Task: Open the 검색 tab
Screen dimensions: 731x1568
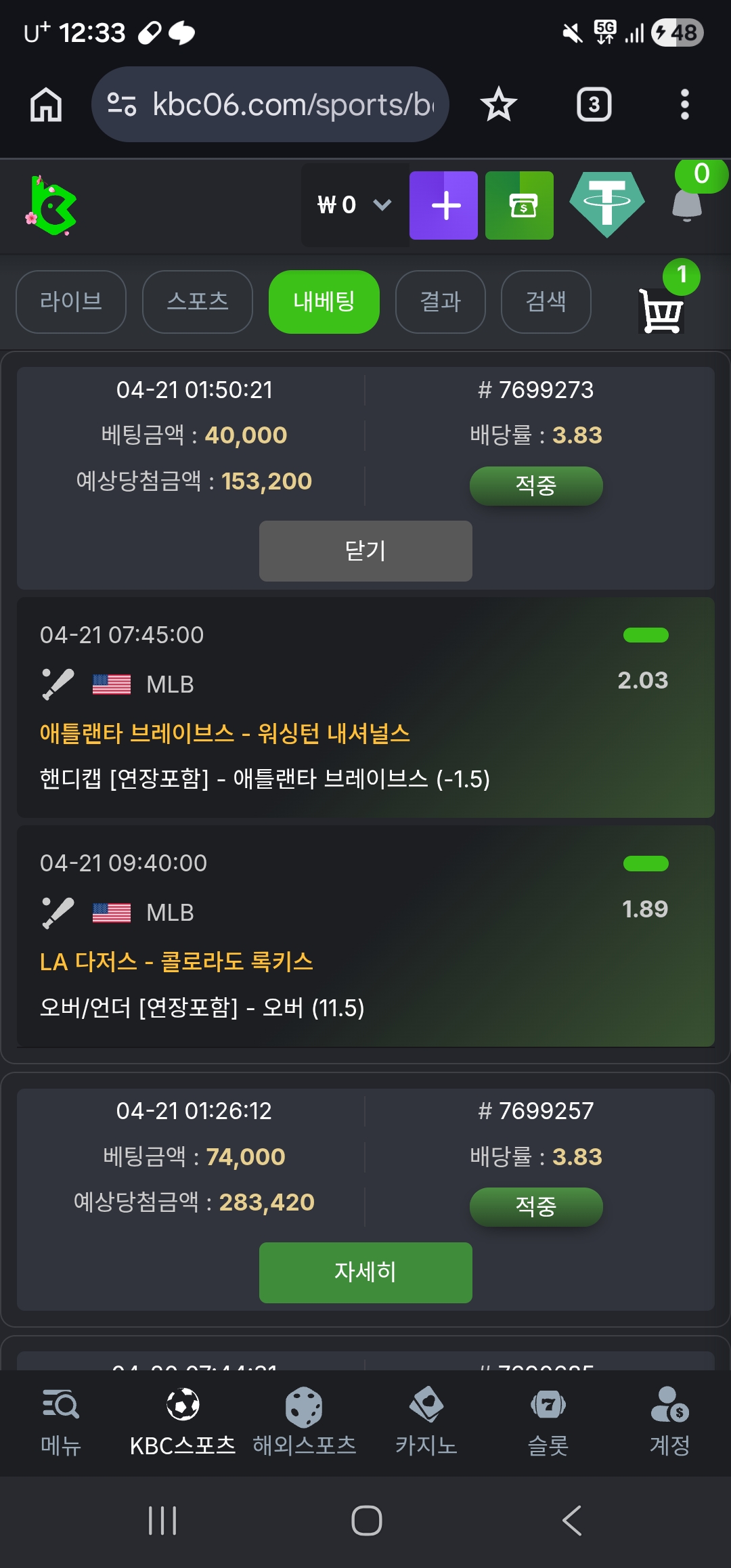Action: click(546, 301)
